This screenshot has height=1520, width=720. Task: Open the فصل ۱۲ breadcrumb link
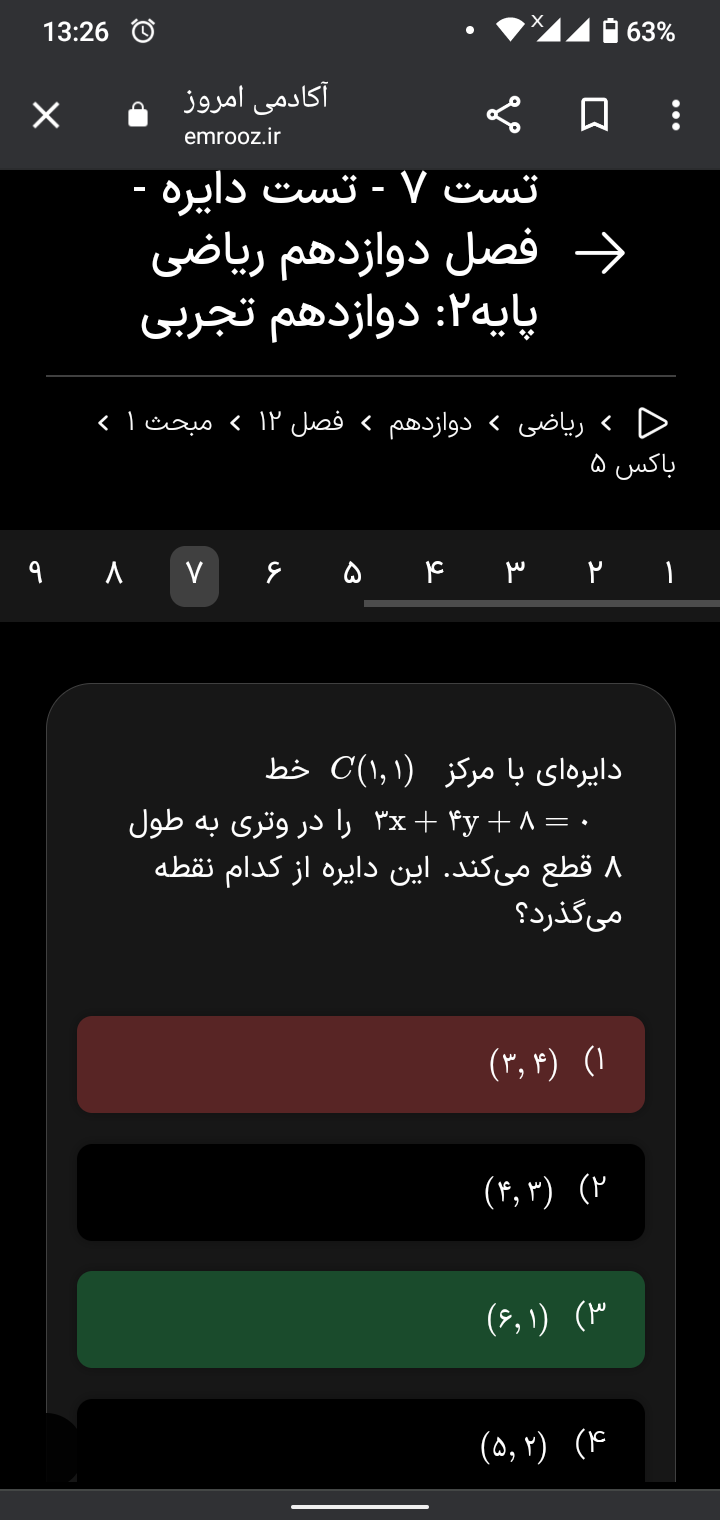click(x=301, y=423)
